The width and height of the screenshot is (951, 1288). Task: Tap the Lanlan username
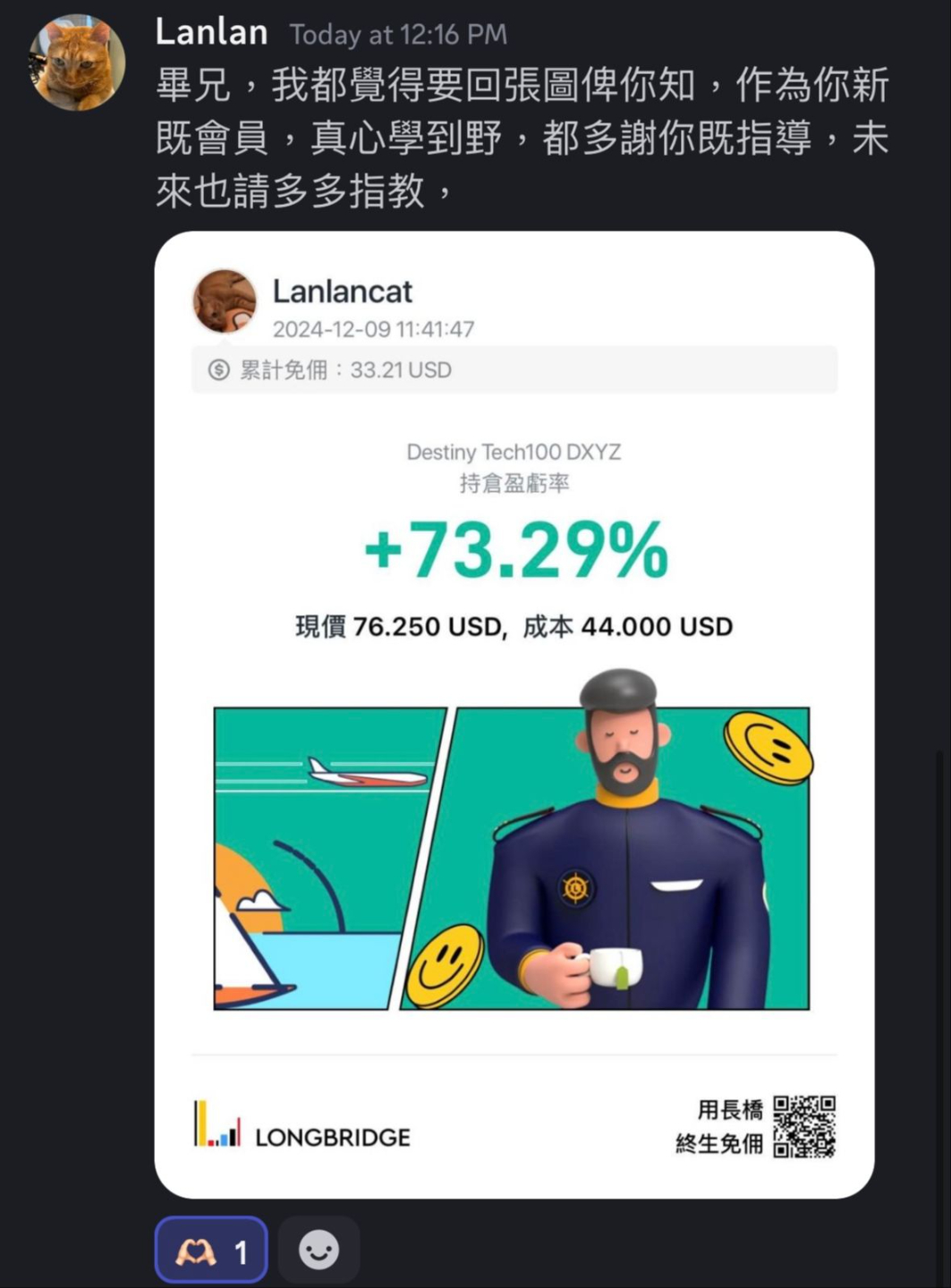click(x=212, y=33)
